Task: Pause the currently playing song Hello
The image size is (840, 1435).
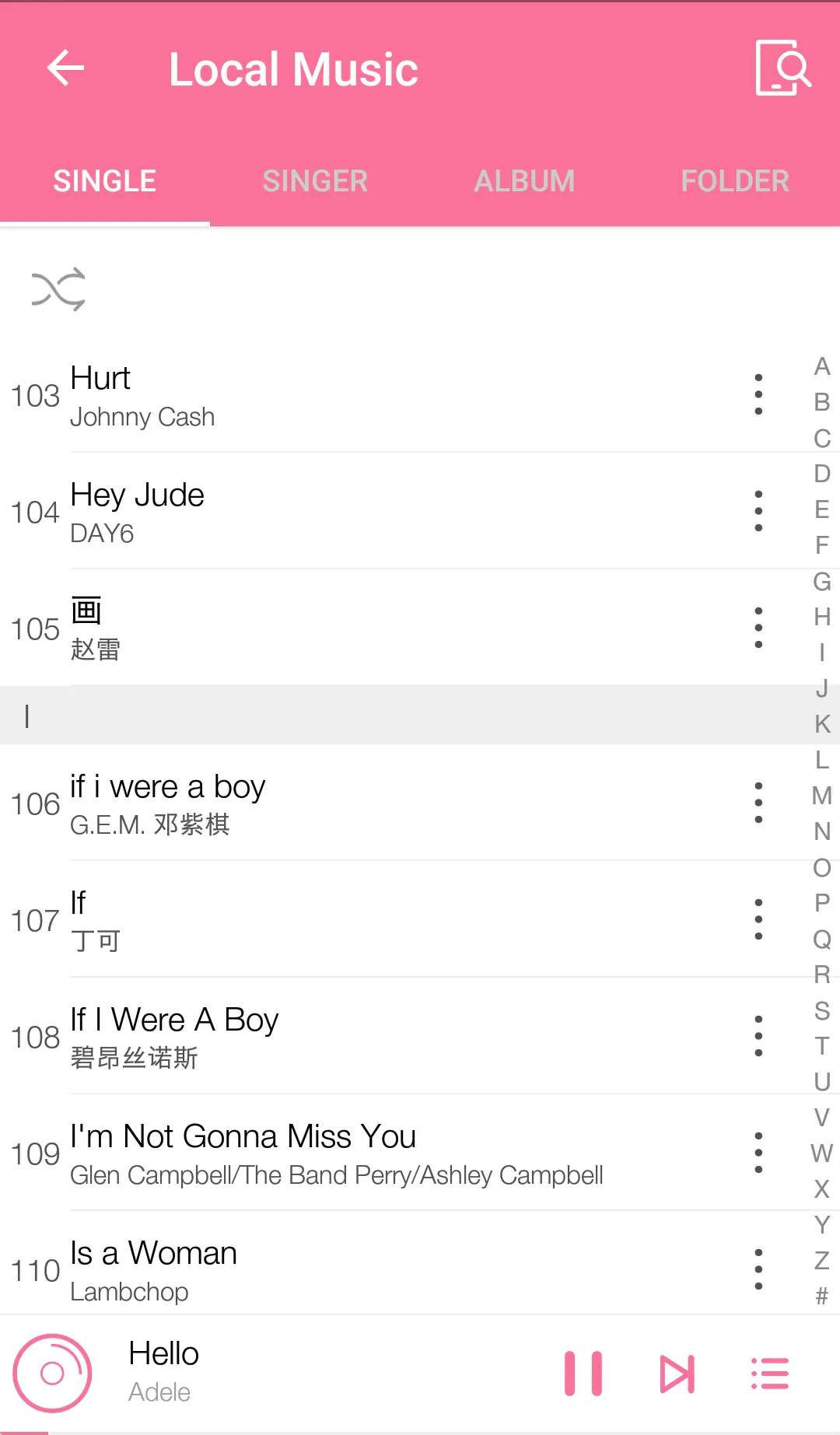Action: [585, 1374]
